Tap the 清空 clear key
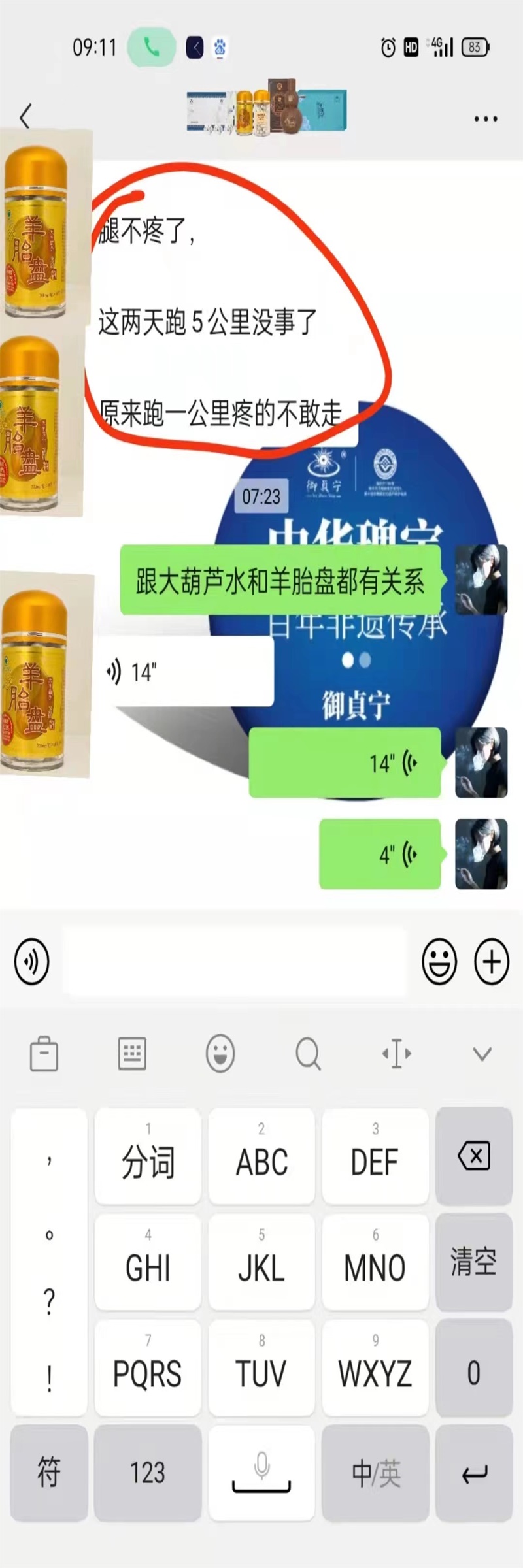This screenshot has height=1568, width=523. pos(474,1262)
